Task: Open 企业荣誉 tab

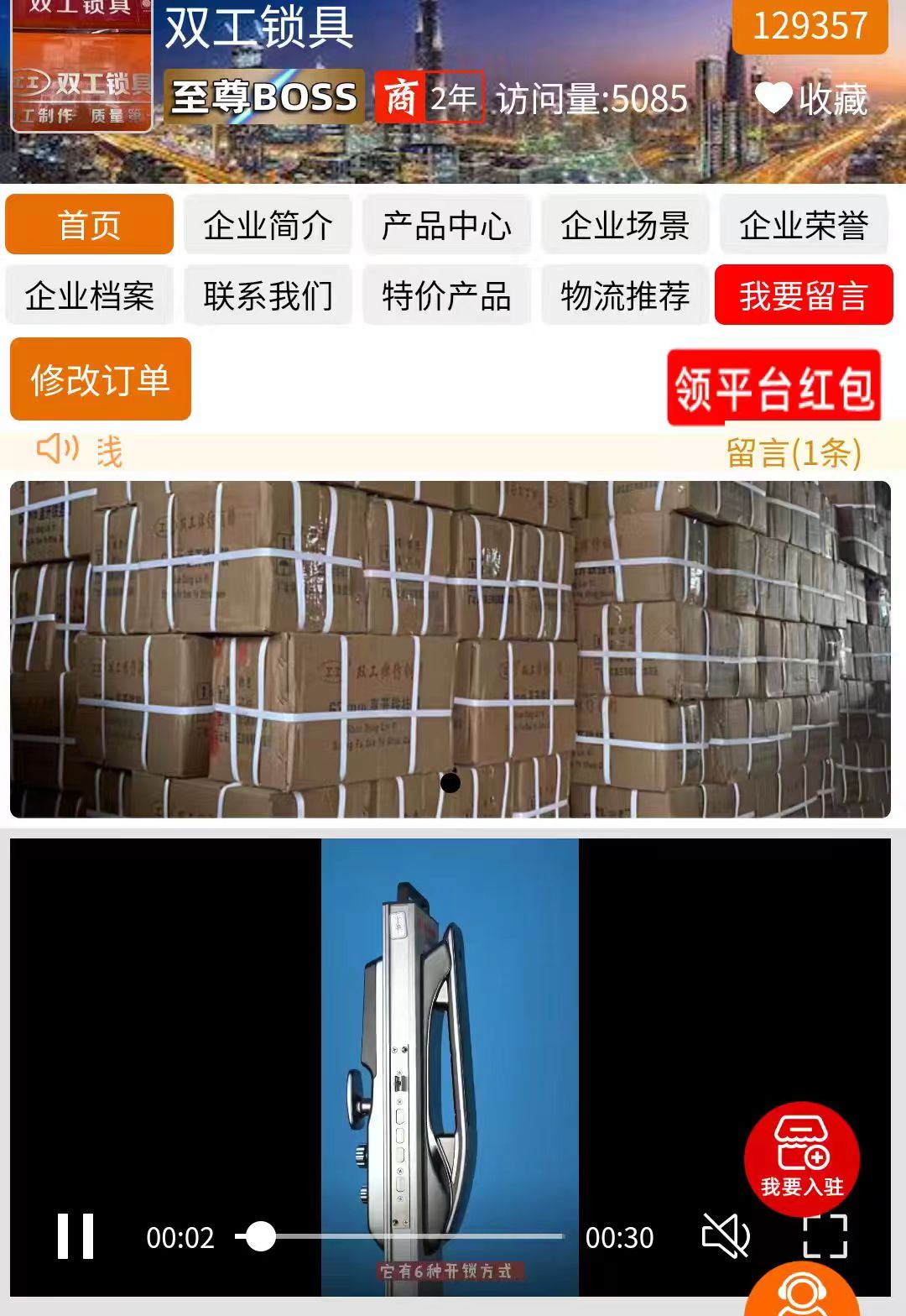Action: 804,225
